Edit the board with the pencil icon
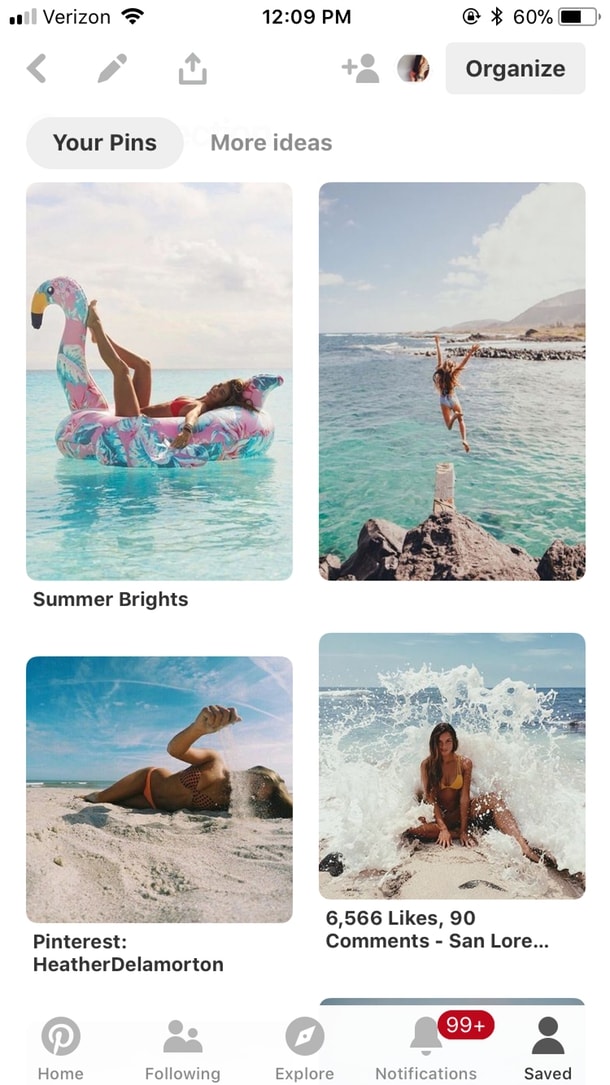The width and height of the screenshot is (610, 1085). (112, 69)
